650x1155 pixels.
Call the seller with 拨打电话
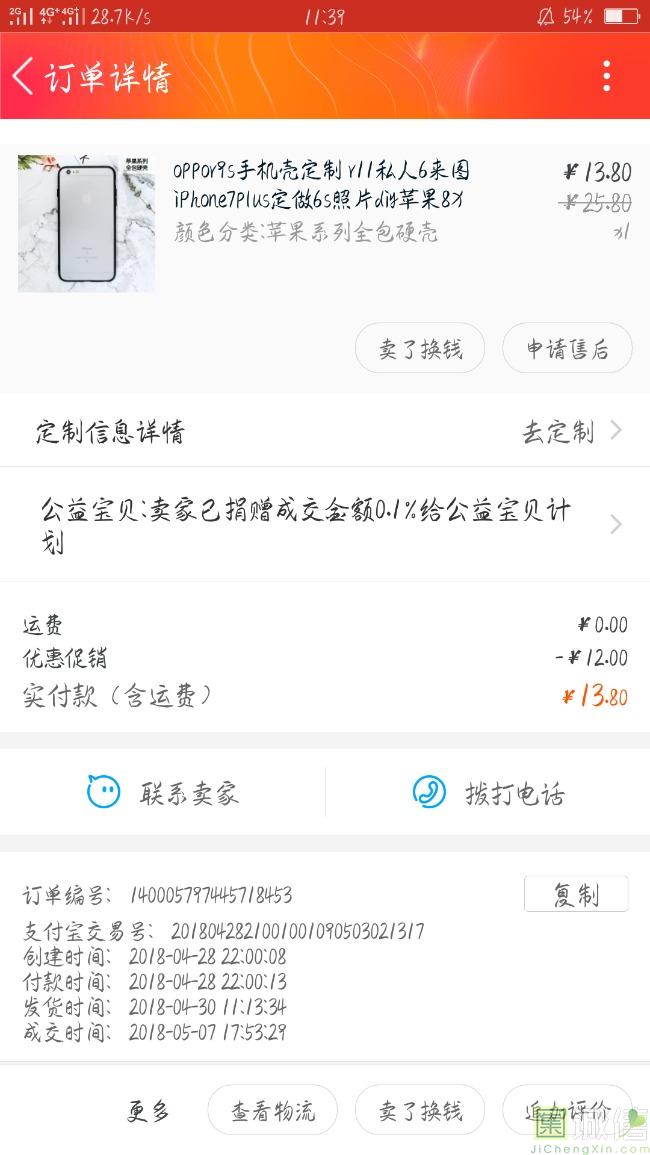(488, 794)
